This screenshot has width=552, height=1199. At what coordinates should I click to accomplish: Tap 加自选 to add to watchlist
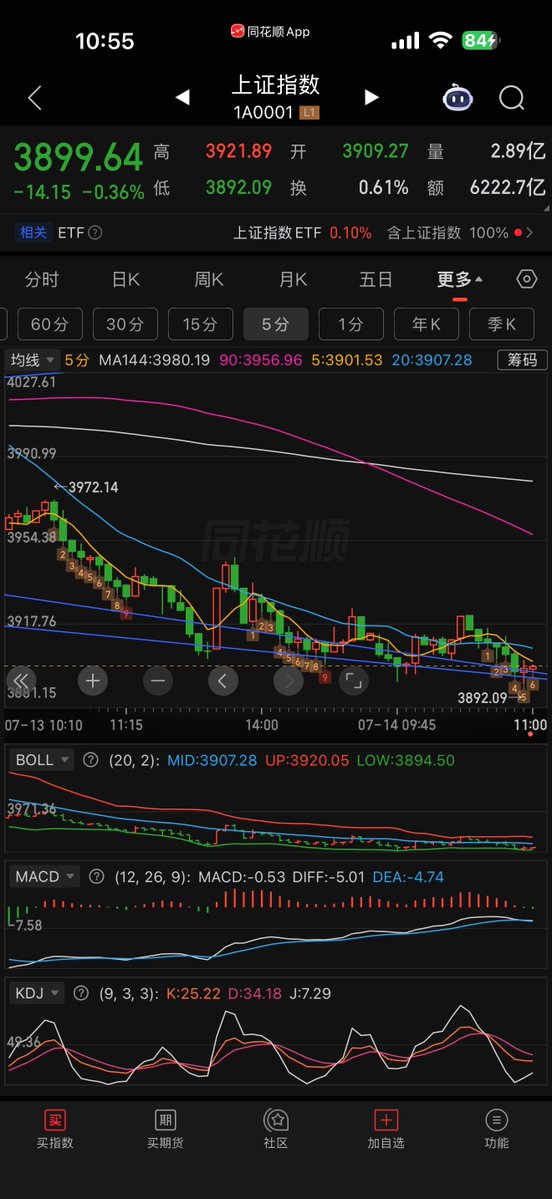point(385,1129)
